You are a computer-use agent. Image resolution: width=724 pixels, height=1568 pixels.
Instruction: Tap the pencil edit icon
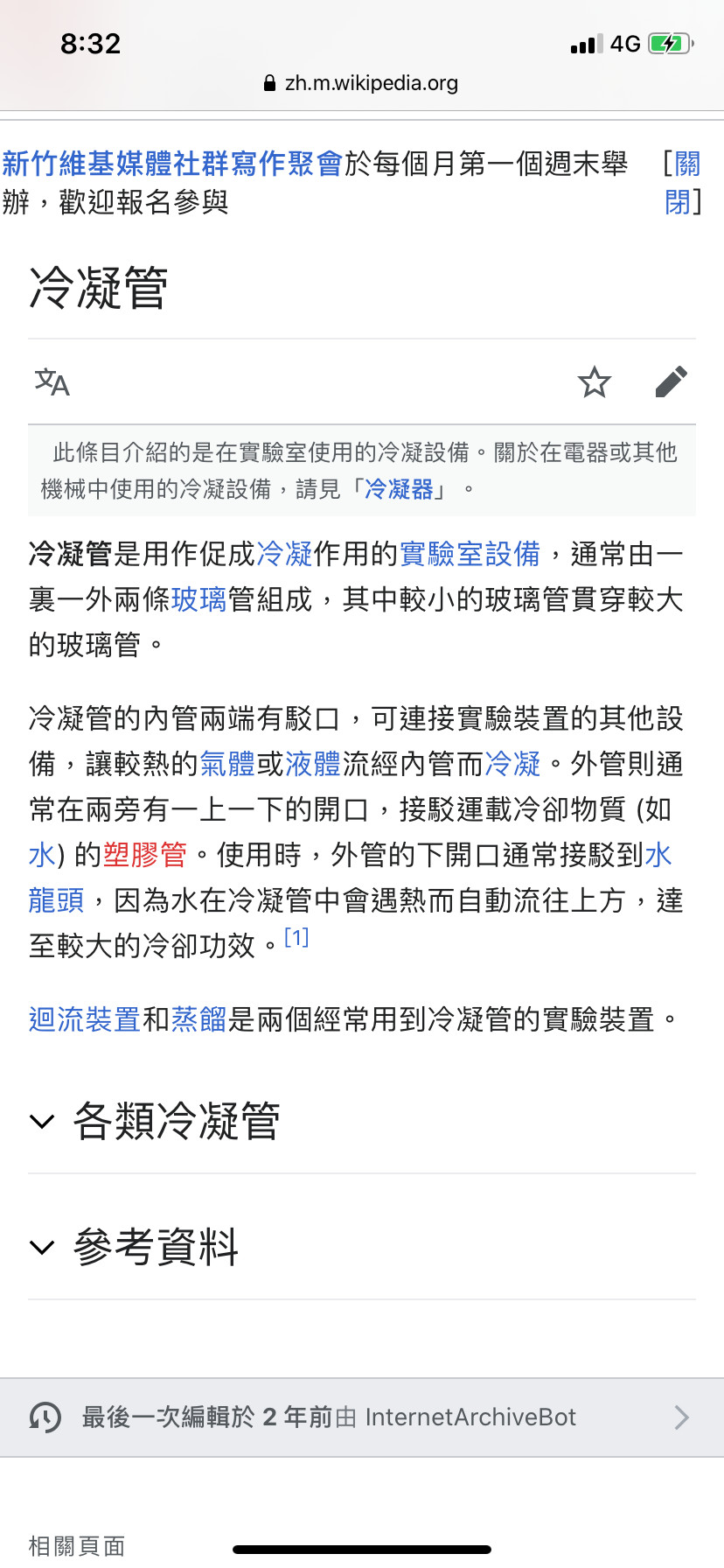coord(672,382)
